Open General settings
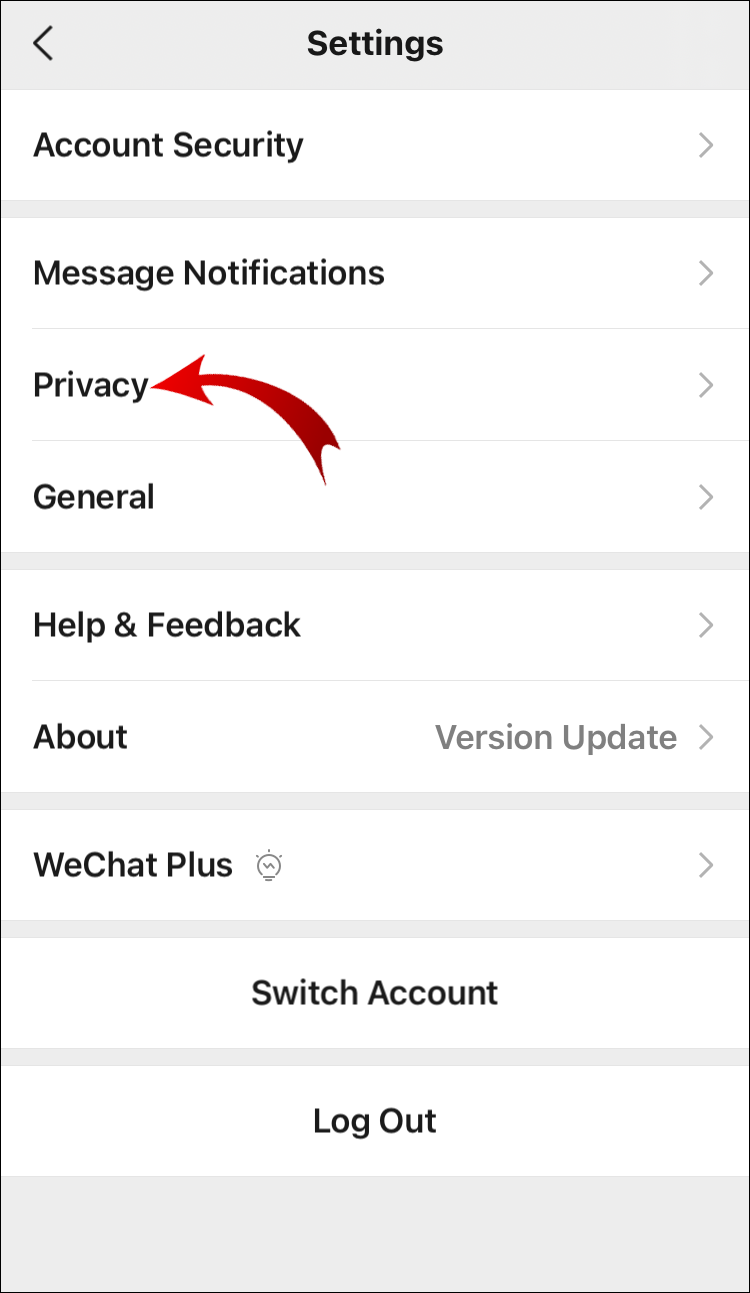Screen dimensions: 750x1293 pos(375,497)
